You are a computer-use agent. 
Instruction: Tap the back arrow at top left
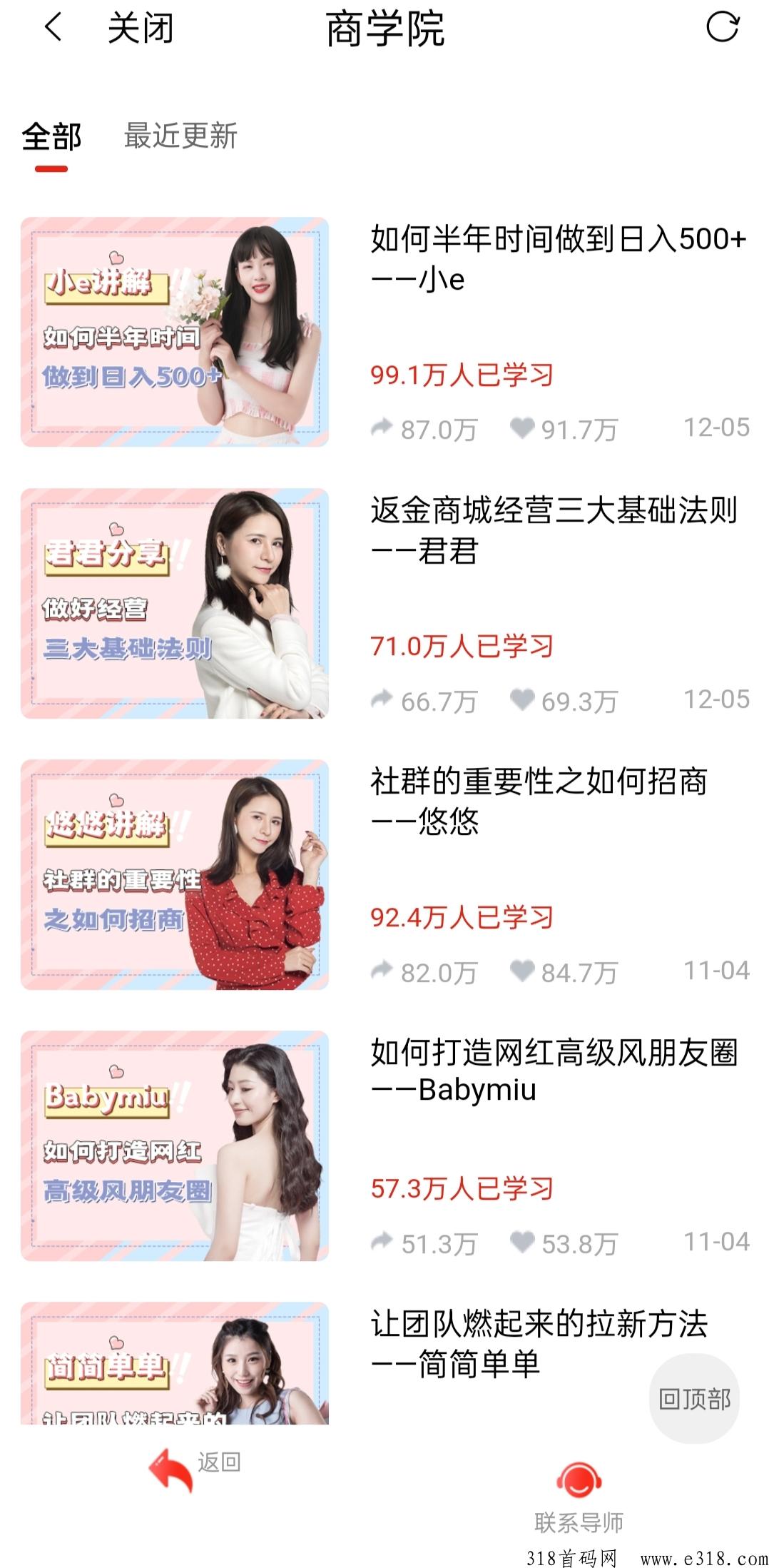(54, 29)
